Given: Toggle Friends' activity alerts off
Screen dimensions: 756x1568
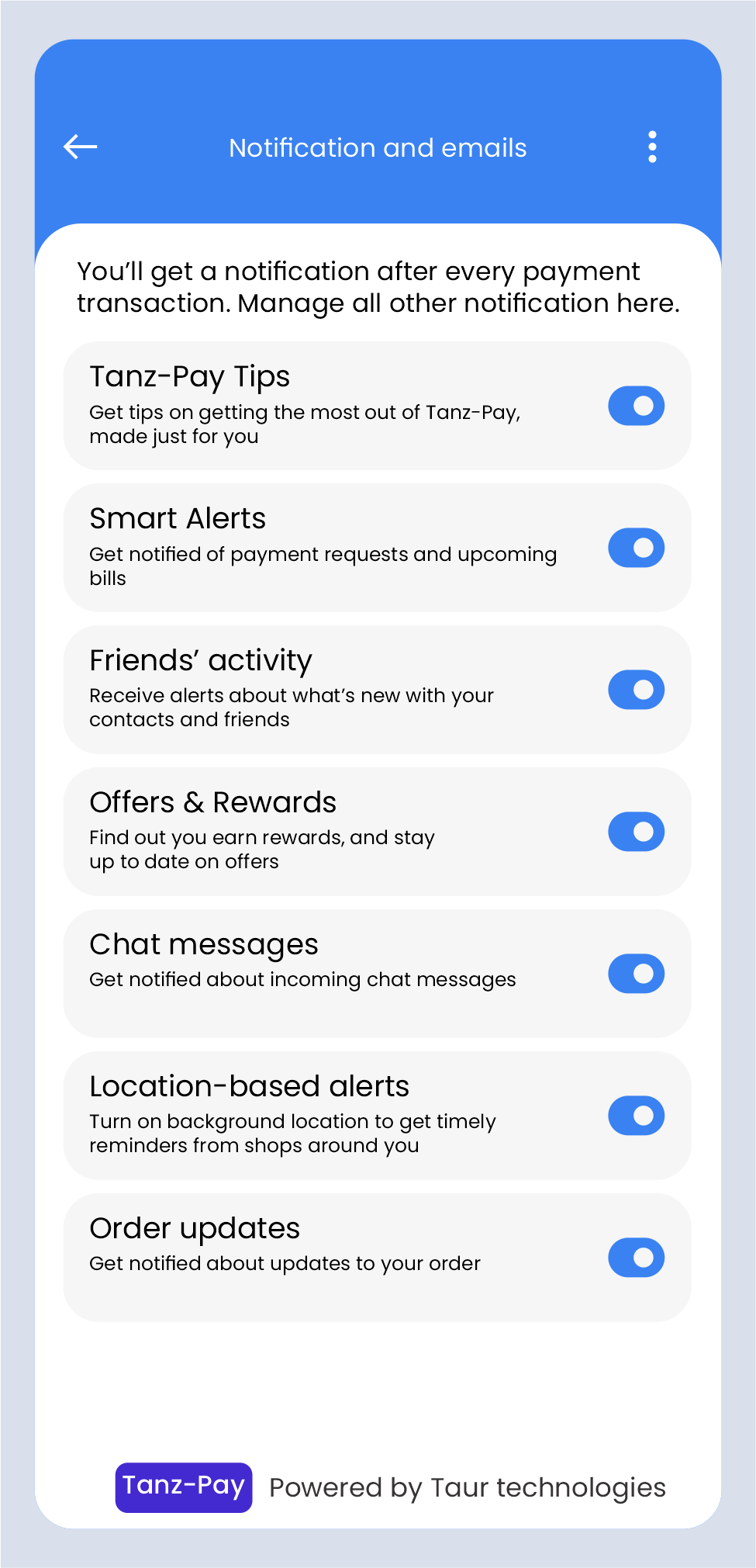Looking at the screenshot, I should coord(636,690).
